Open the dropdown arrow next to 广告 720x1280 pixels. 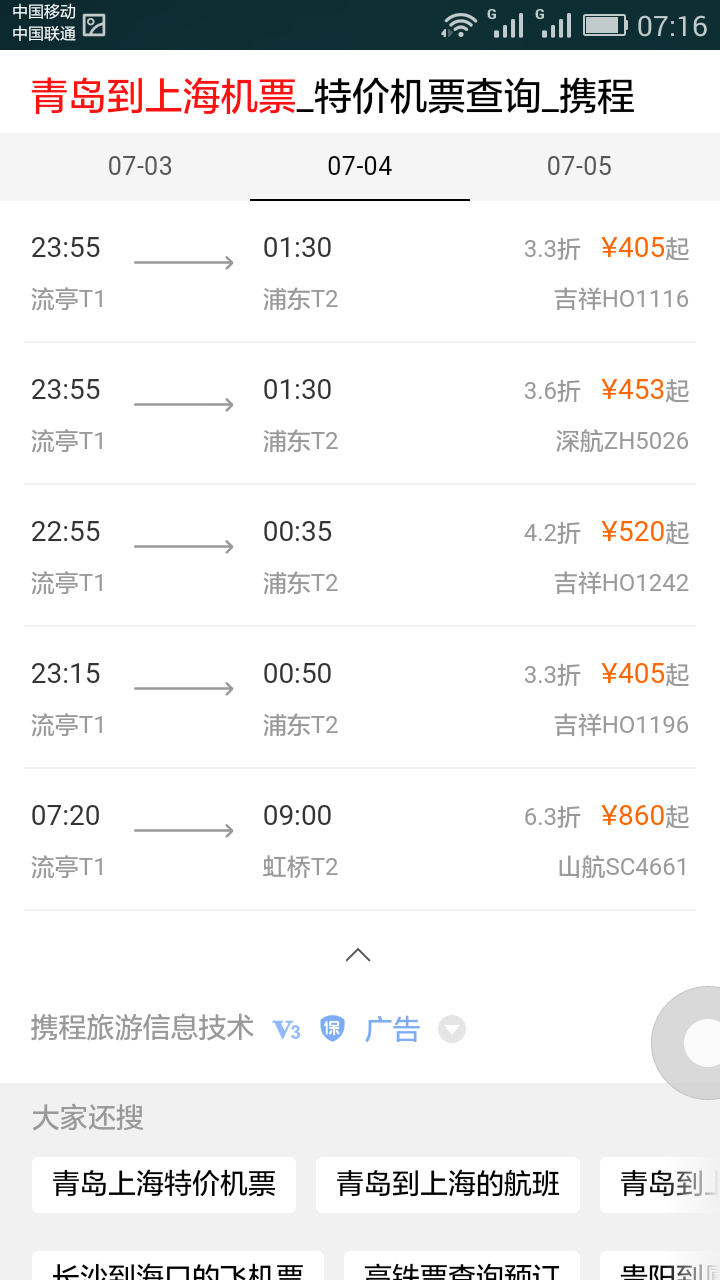(452, 1029)
